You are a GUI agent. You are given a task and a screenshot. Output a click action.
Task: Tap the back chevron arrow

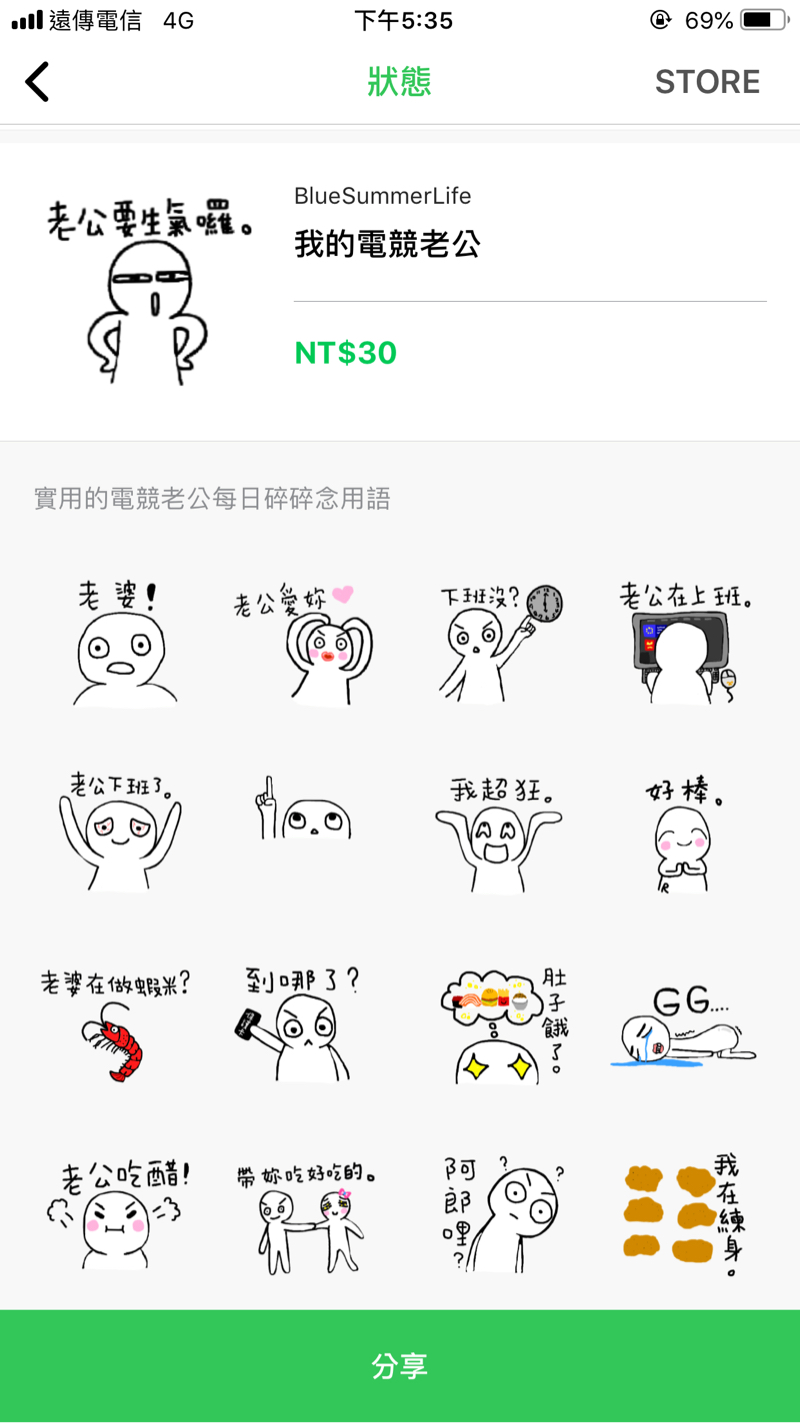click(x=37, y=82)
